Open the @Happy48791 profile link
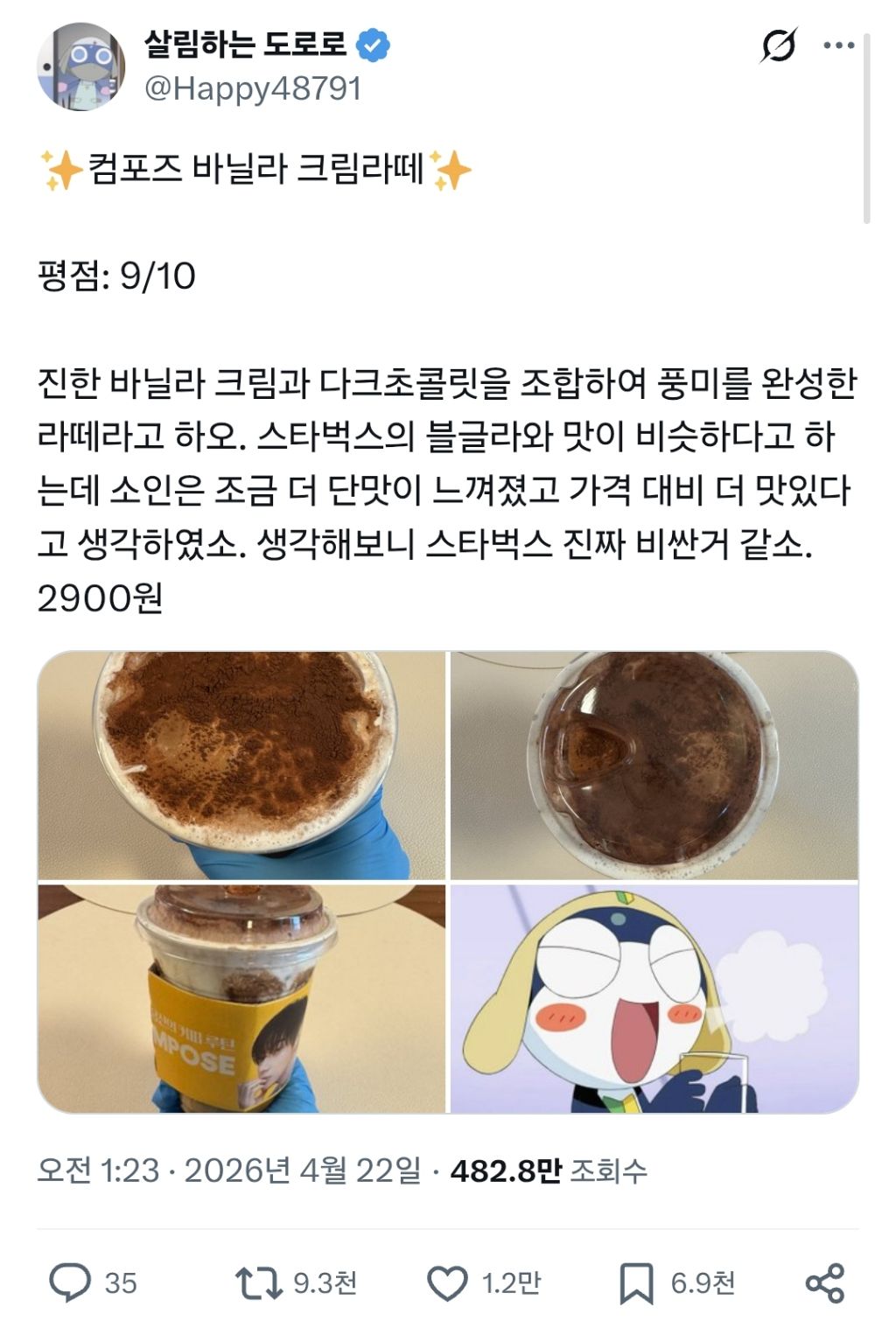The image size is (896, 1321). [x=252, y=86]
